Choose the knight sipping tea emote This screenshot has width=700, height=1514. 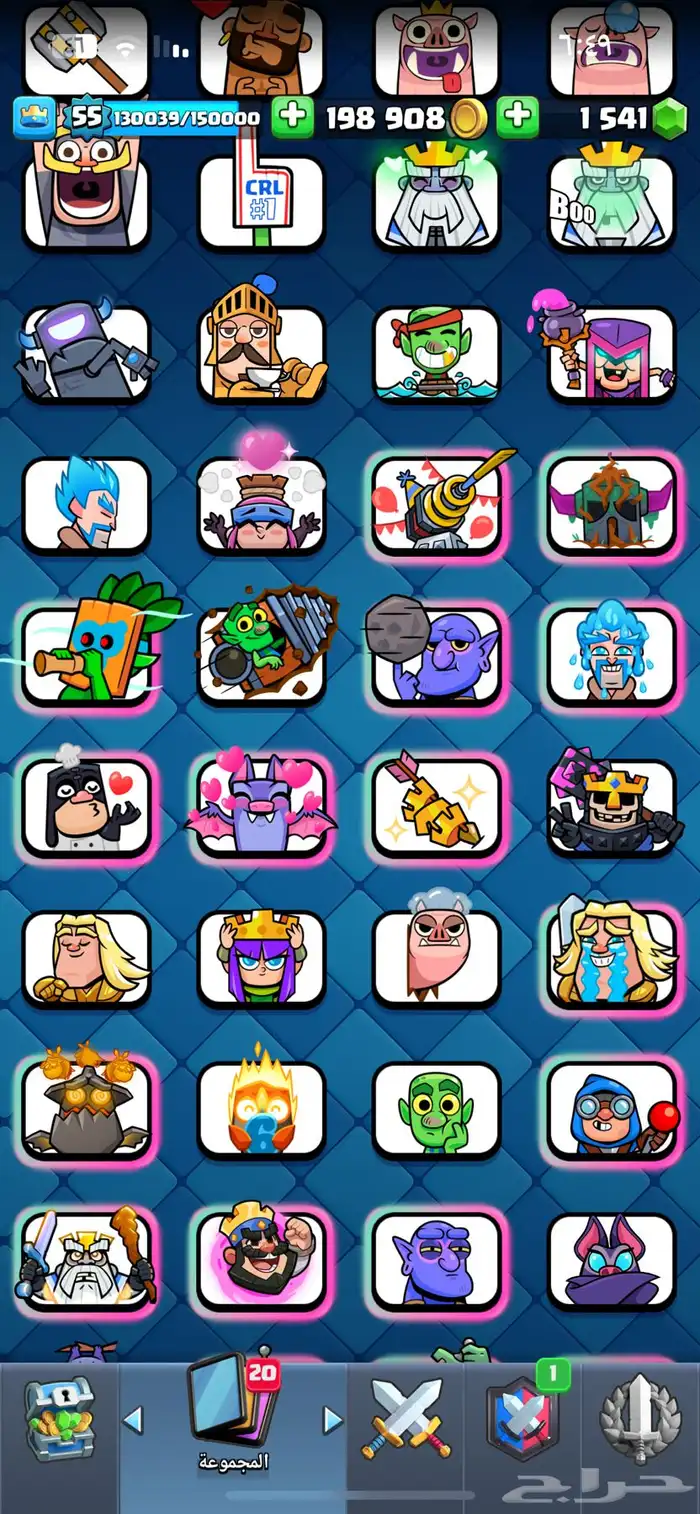[x=261, y=350]
